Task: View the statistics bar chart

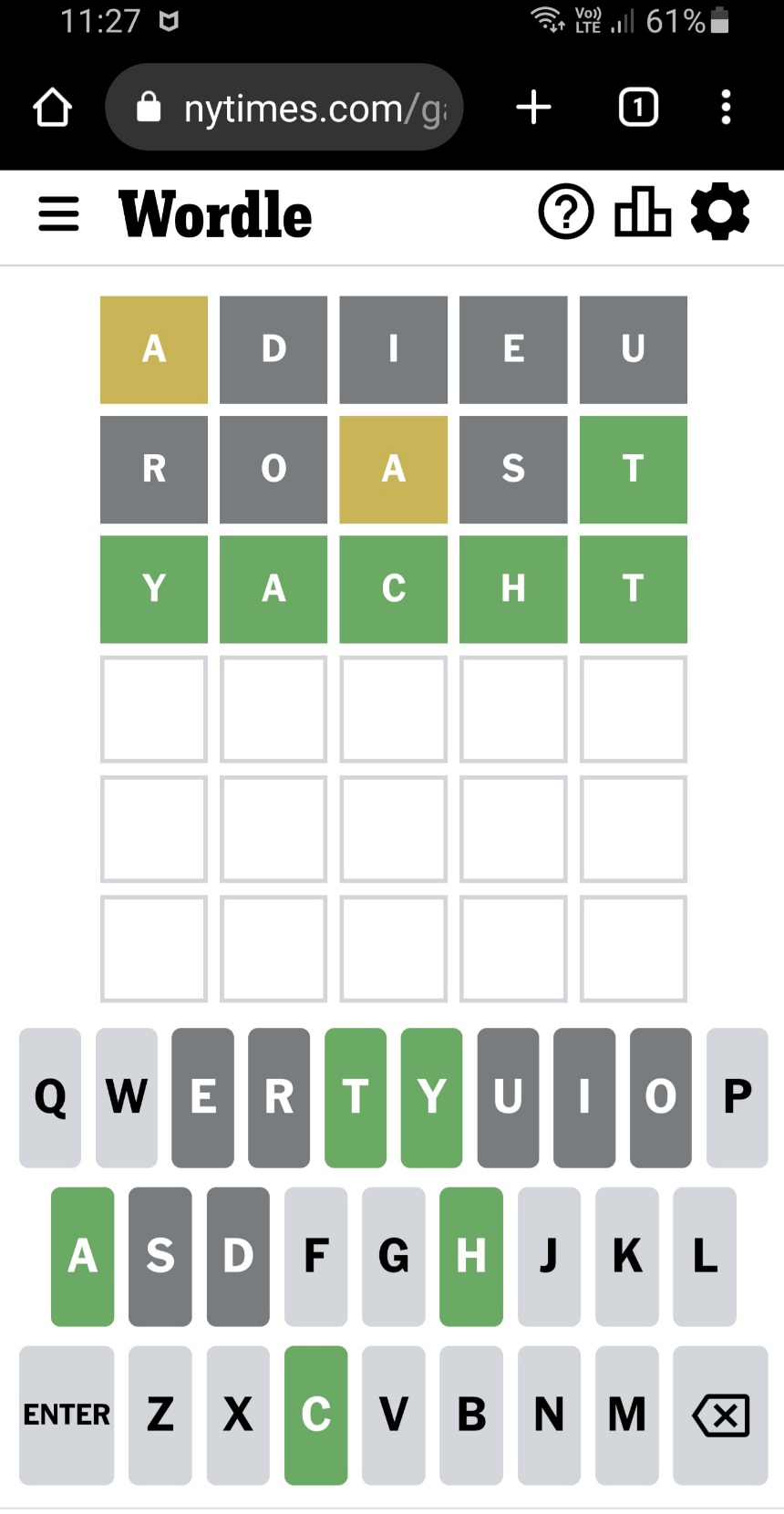Action: 643,213
